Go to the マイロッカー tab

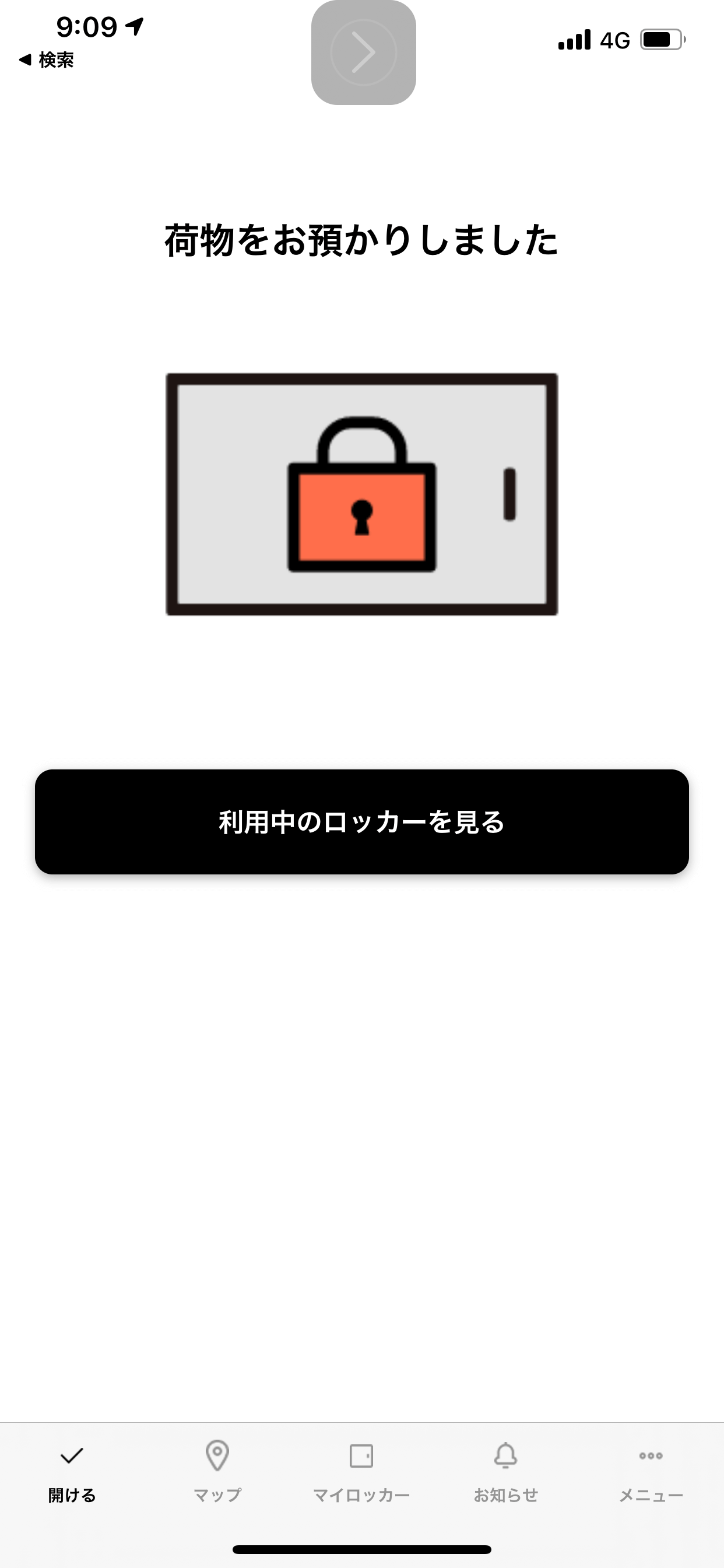(361, 1473)
